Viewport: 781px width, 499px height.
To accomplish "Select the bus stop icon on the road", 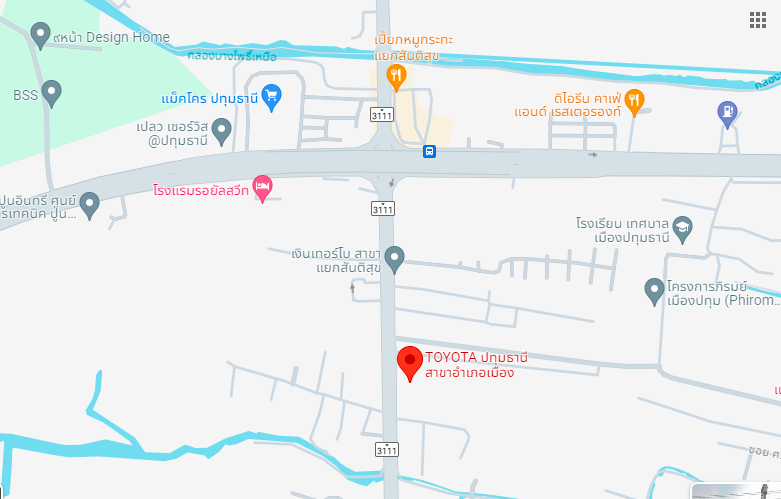I will [429, 152].
